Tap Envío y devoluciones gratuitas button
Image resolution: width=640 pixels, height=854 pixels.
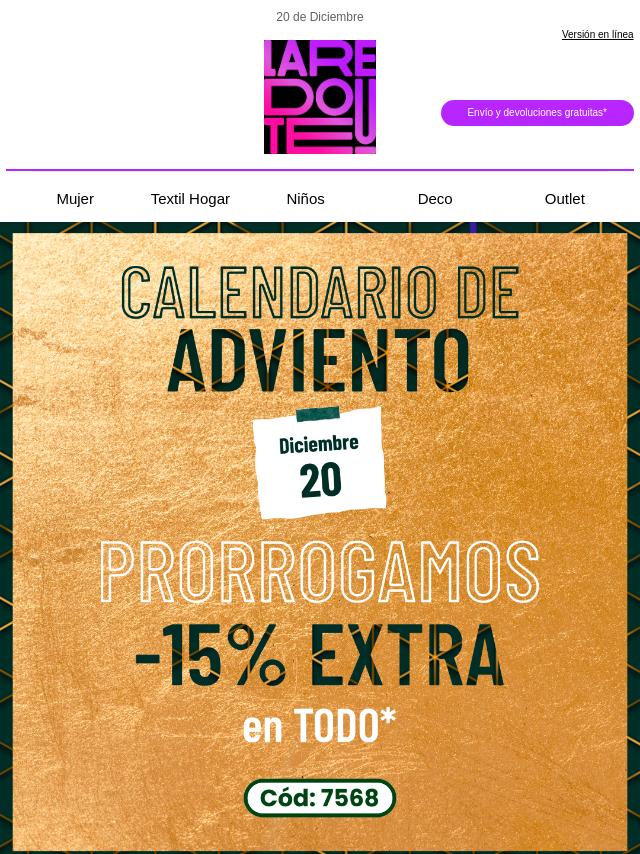537,113
